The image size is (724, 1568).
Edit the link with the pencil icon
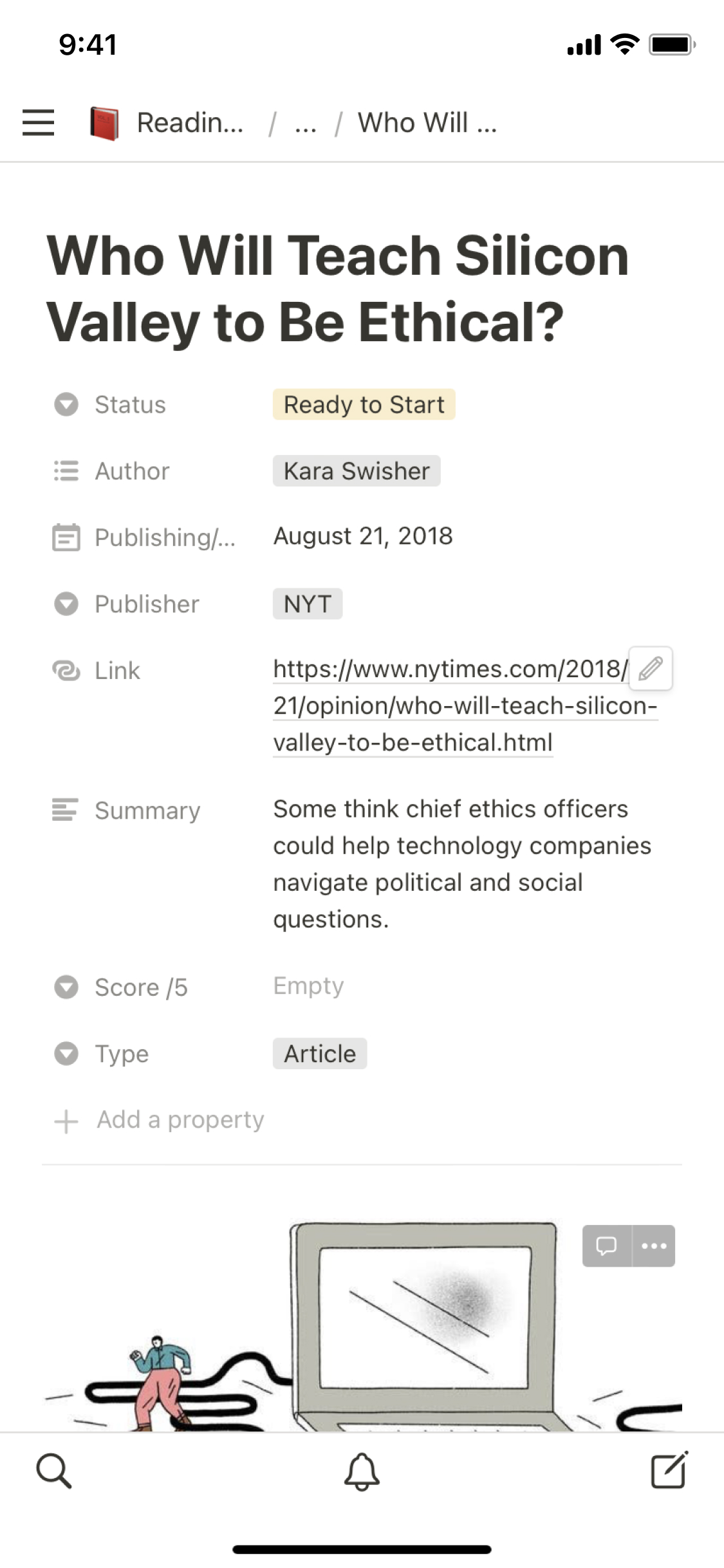[650, 668]
